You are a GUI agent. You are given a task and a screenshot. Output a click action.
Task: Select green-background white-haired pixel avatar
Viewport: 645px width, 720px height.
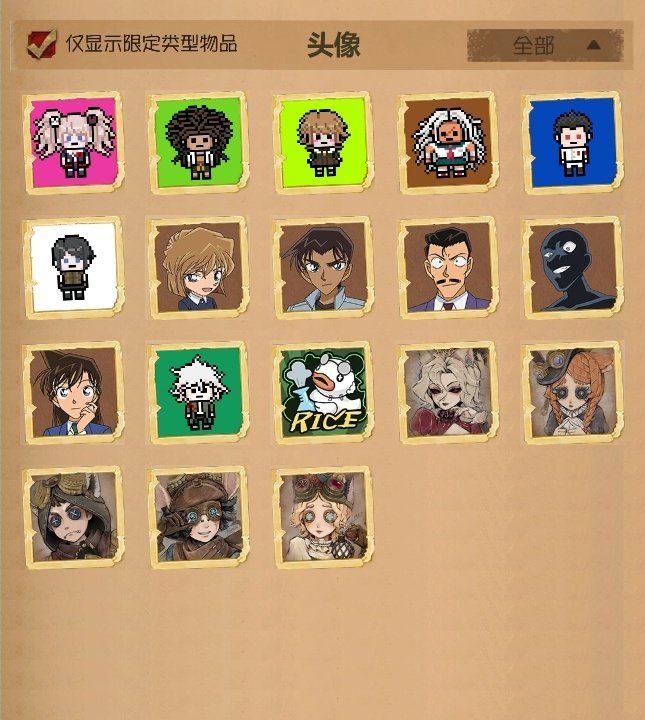(x=198, y=392)
